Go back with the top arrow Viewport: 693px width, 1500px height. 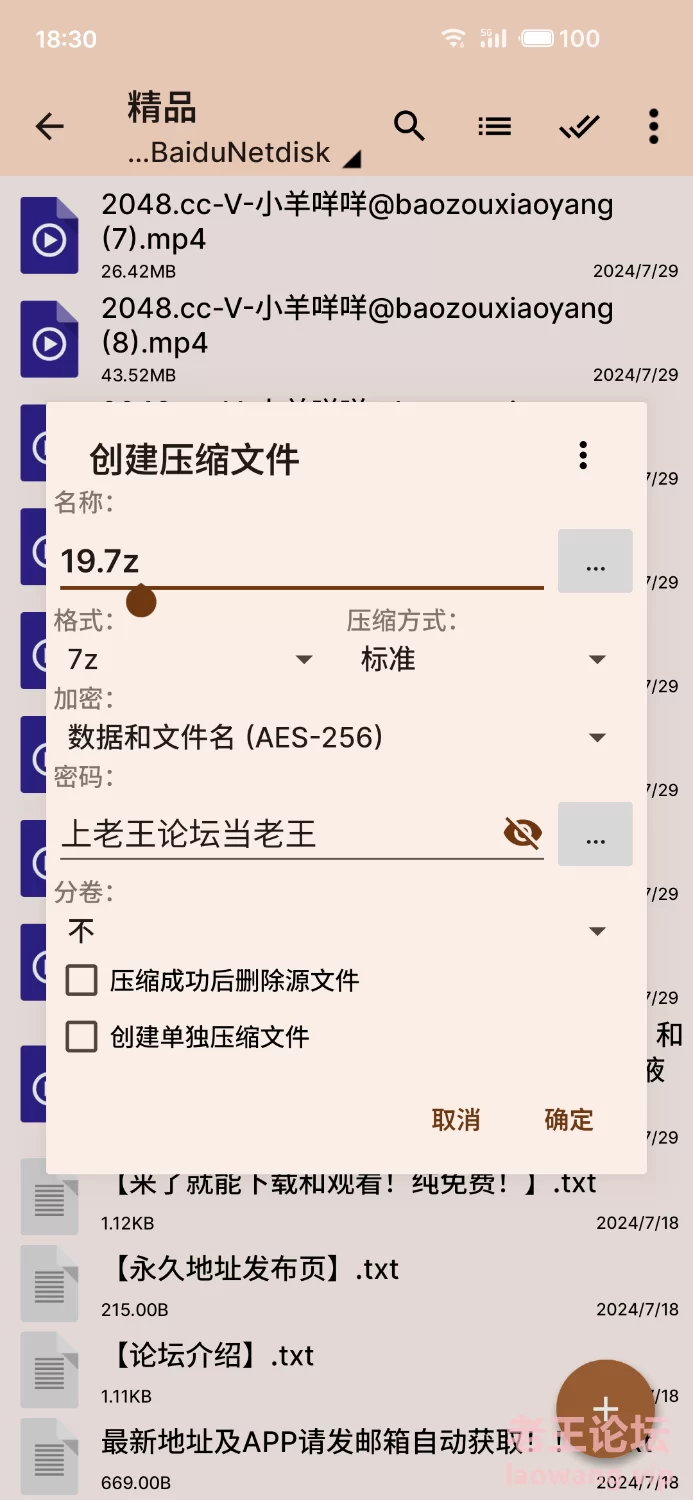pyautogui.click(x=49, y=127)
